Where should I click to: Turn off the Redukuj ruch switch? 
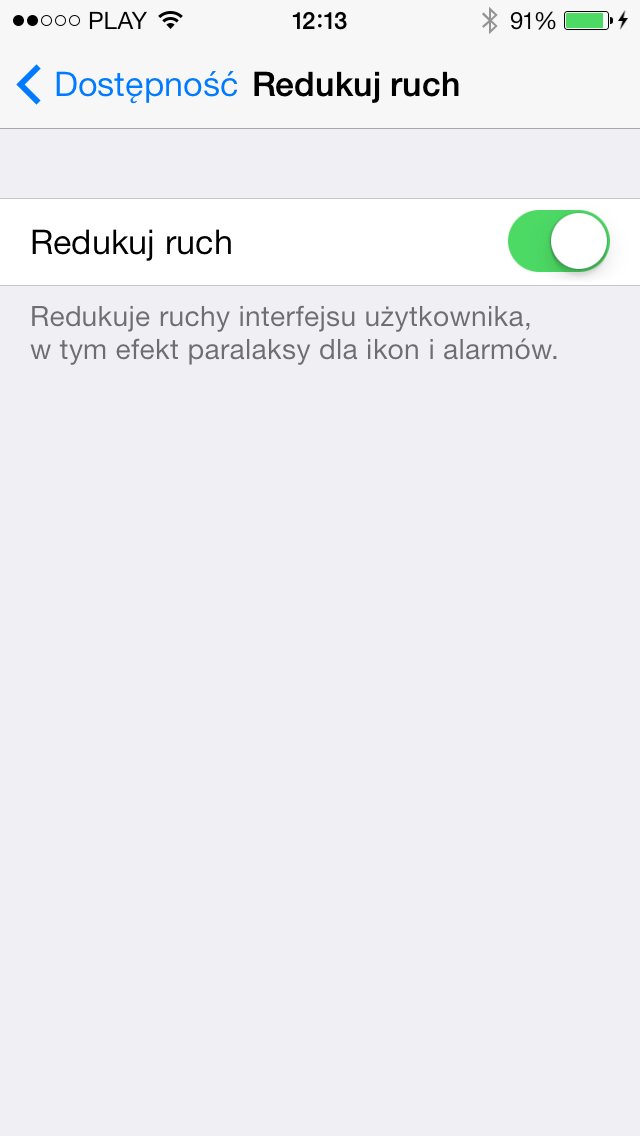(x=558, y=242)
